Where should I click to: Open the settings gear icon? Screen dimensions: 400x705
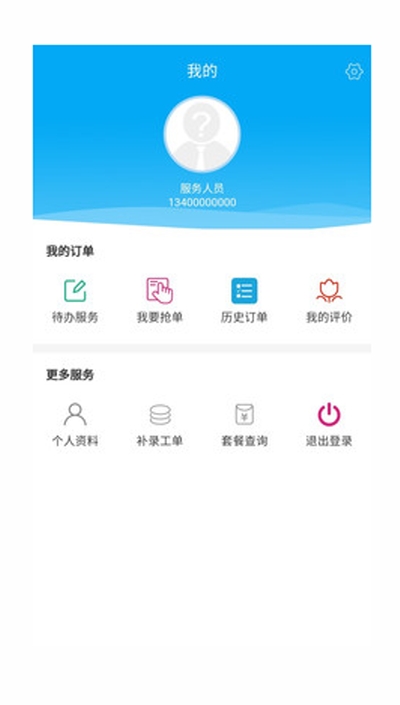coord(354,71)
